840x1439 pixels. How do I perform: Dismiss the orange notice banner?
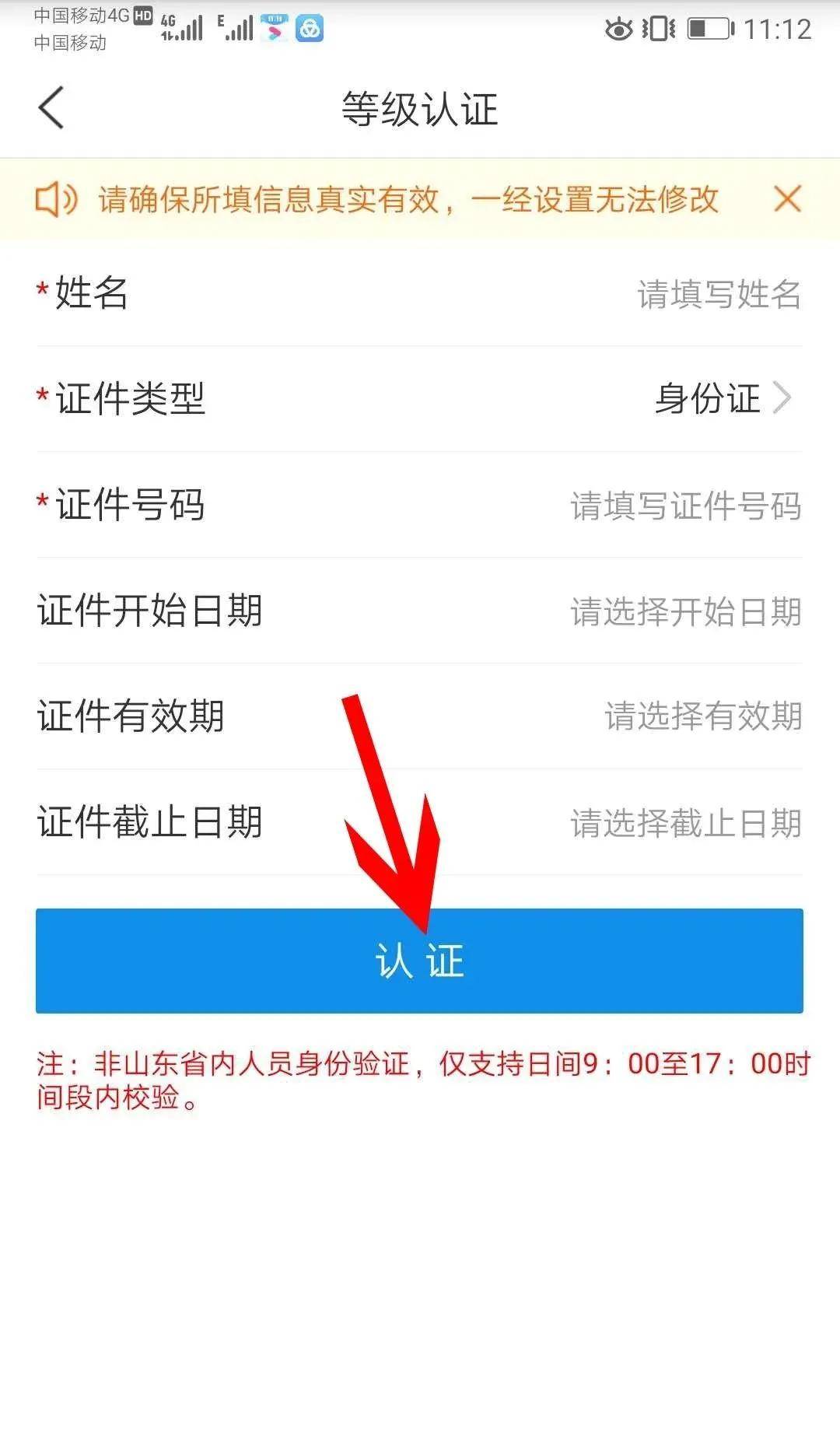coord(787,199)
